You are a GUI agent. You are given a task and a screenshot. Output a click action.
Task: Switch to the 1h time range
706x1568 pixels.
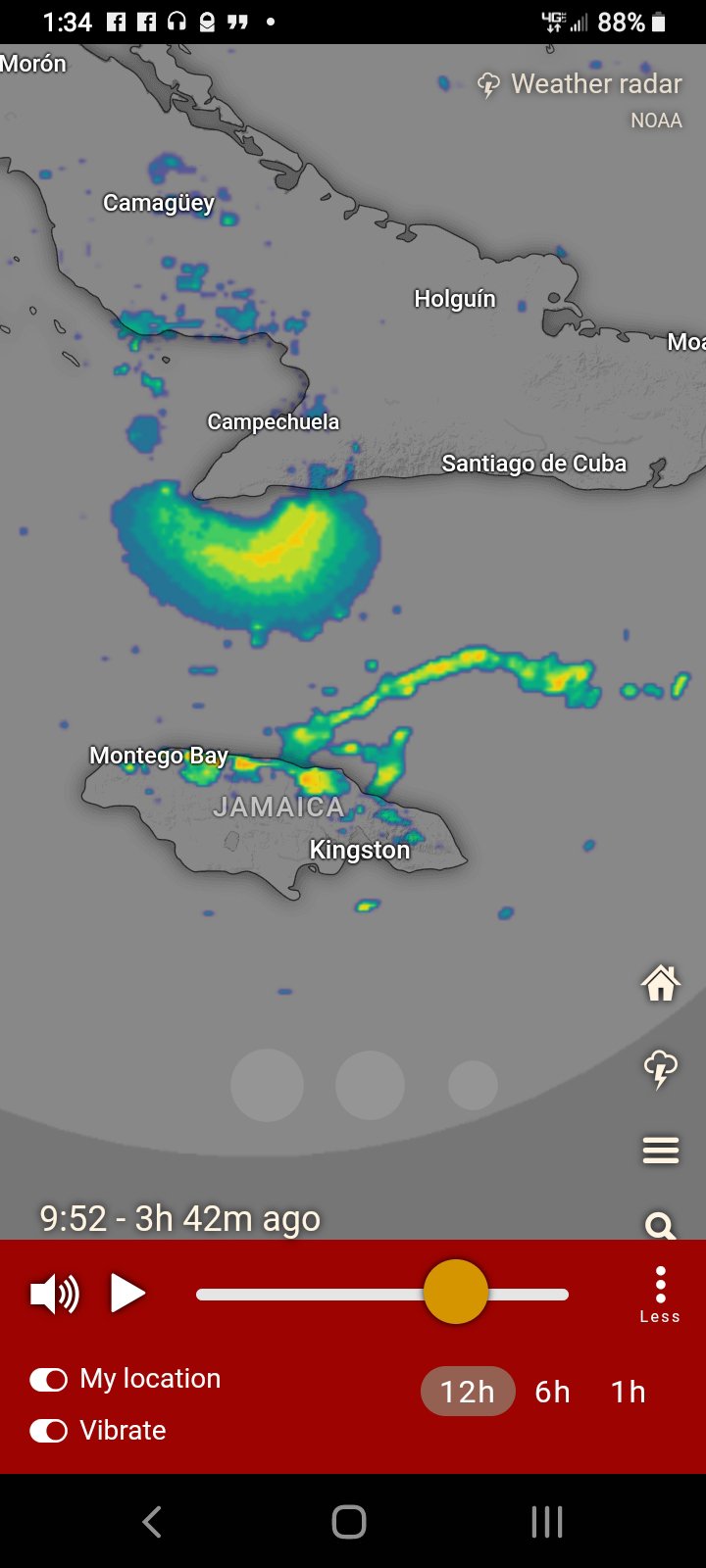628,1392
